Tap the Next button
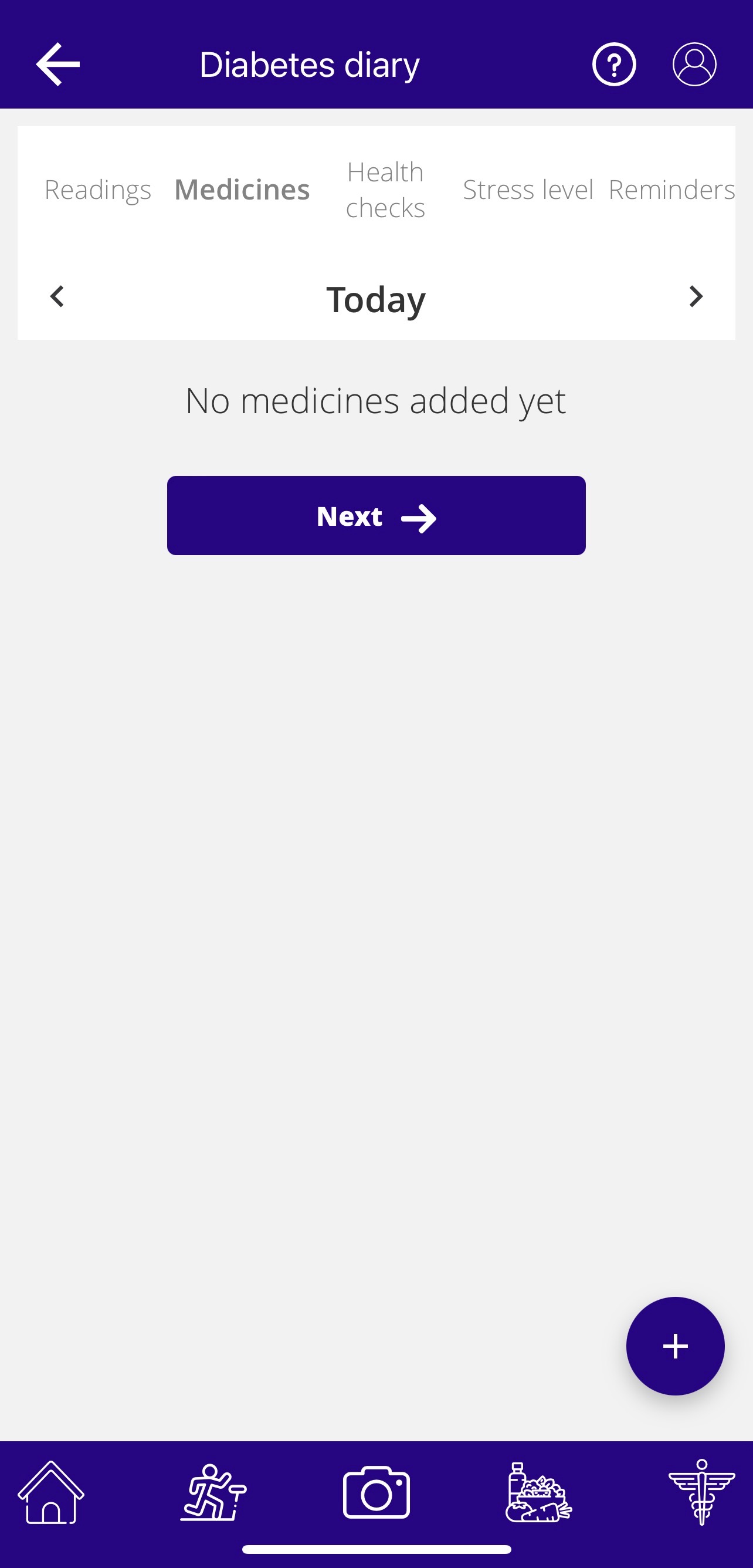 (376, 516)
